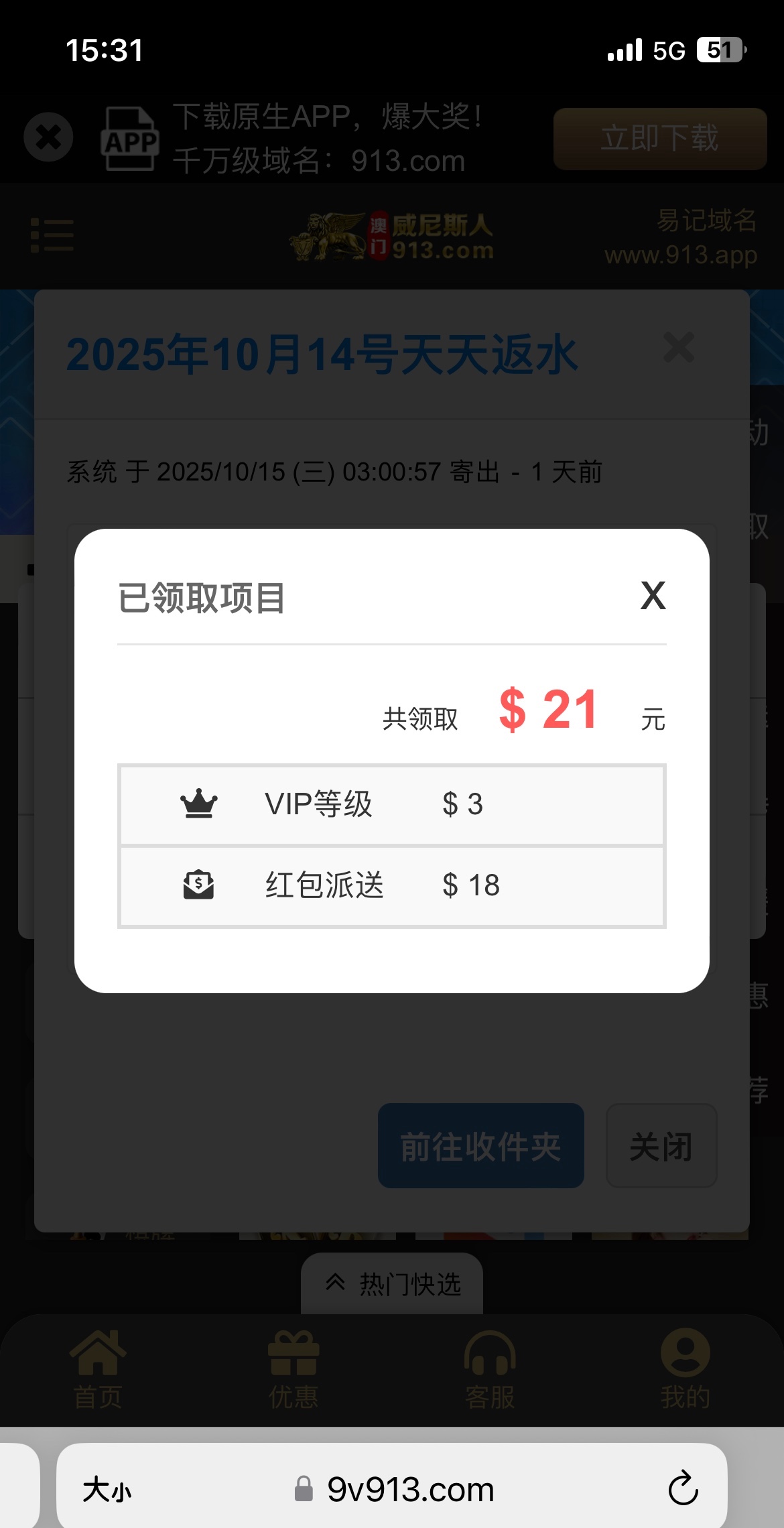
Task: Open the side menu list icon
Action: [52, 236]
